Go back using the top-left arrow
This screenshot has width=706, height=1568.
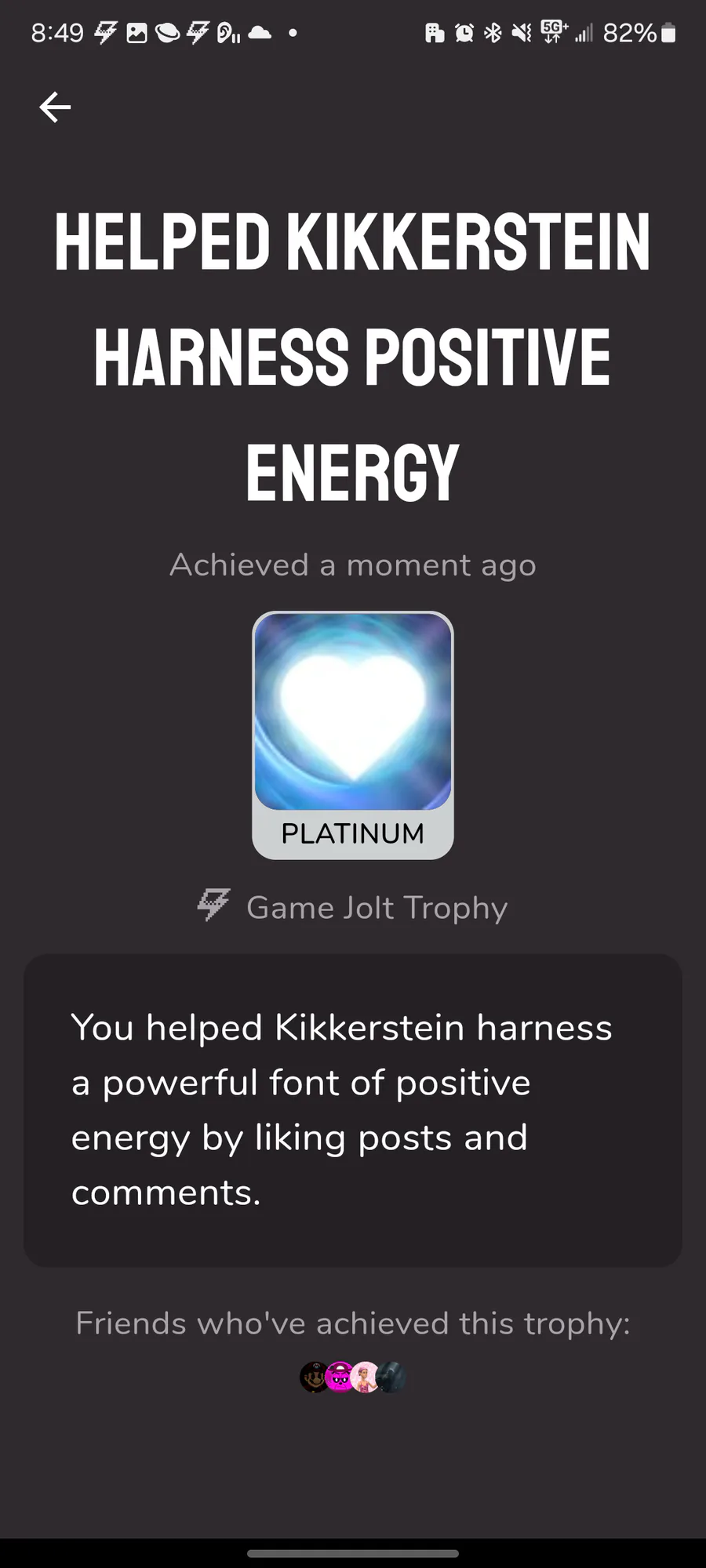point(55,107)
